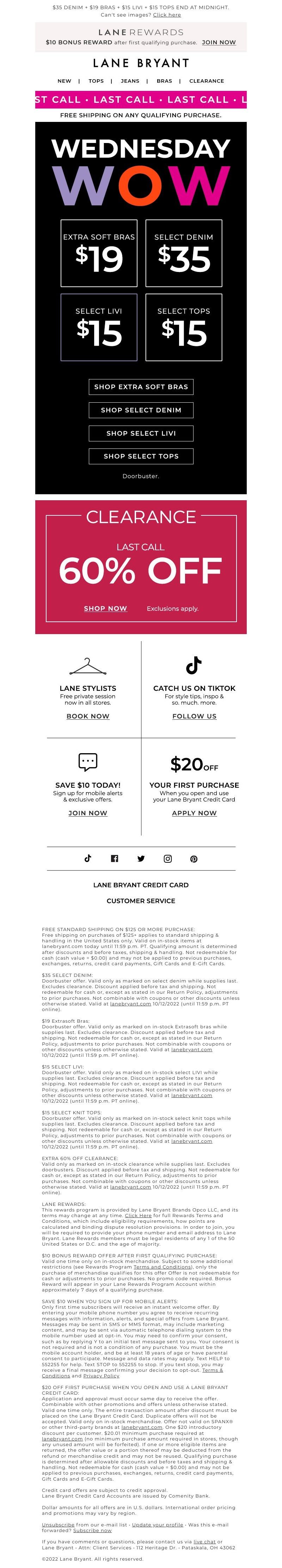Select the Shop Select Denim button
282x1568 pixels.
coord(141,410)
